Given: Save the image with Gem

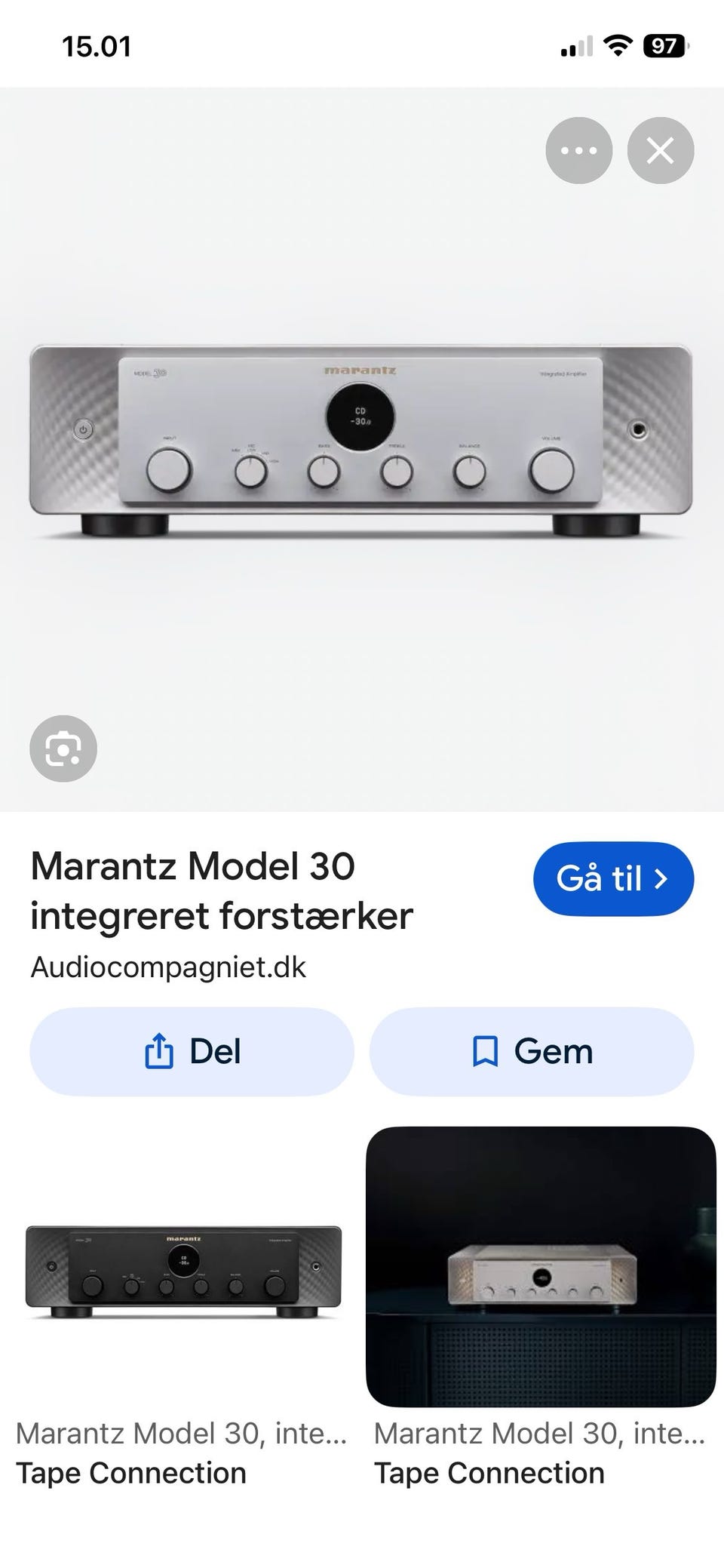Looking at the screenshot, I should pyautogui.click(x=531, y=1051).
